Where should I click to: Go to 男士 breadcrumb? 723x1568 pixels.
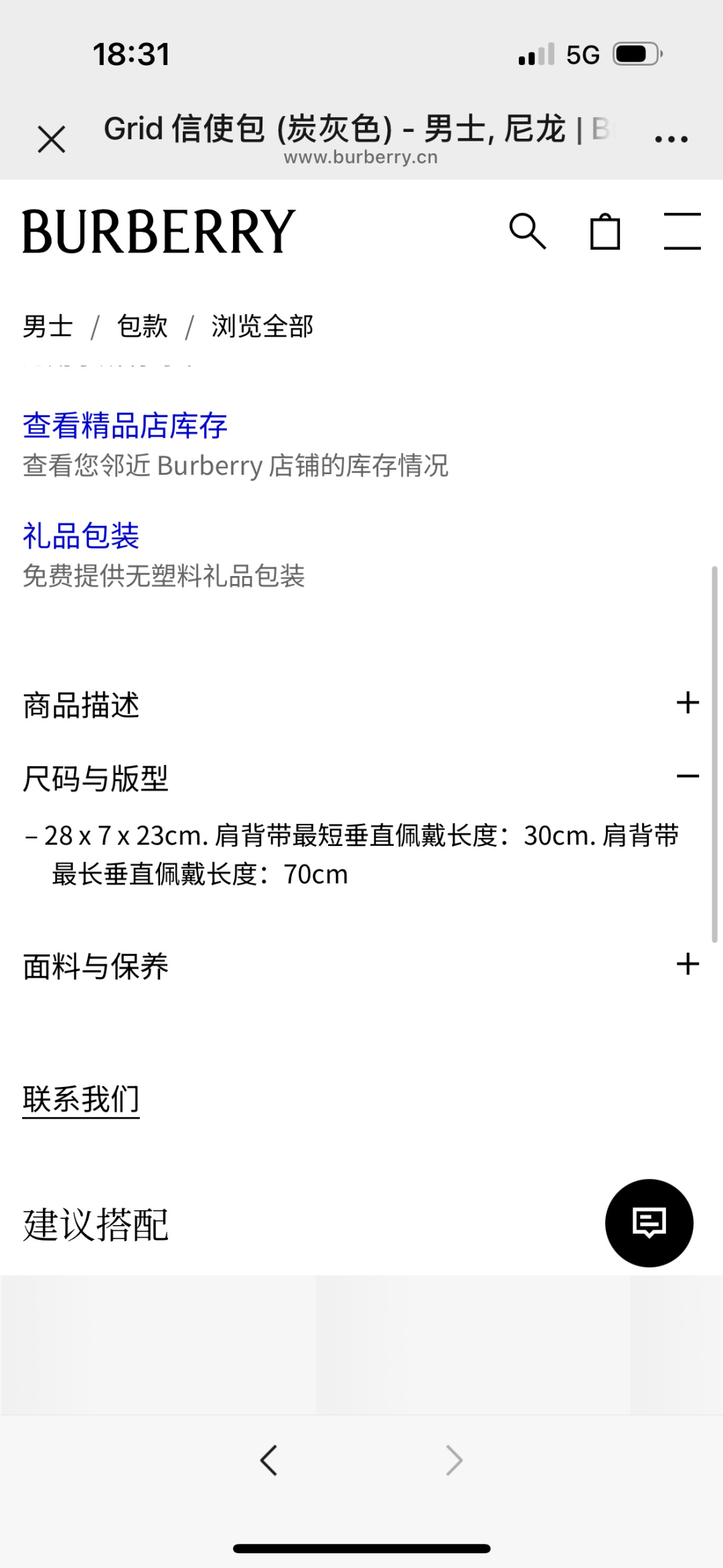pos(48,327)
